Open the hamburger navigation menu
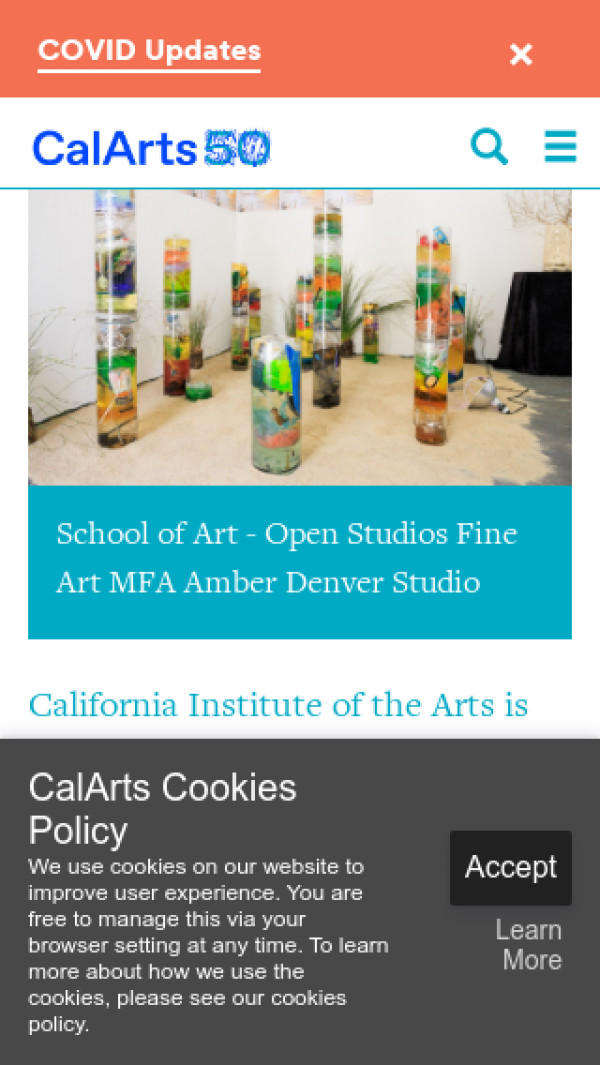600x1065 pixels. [x=560, y=147]
